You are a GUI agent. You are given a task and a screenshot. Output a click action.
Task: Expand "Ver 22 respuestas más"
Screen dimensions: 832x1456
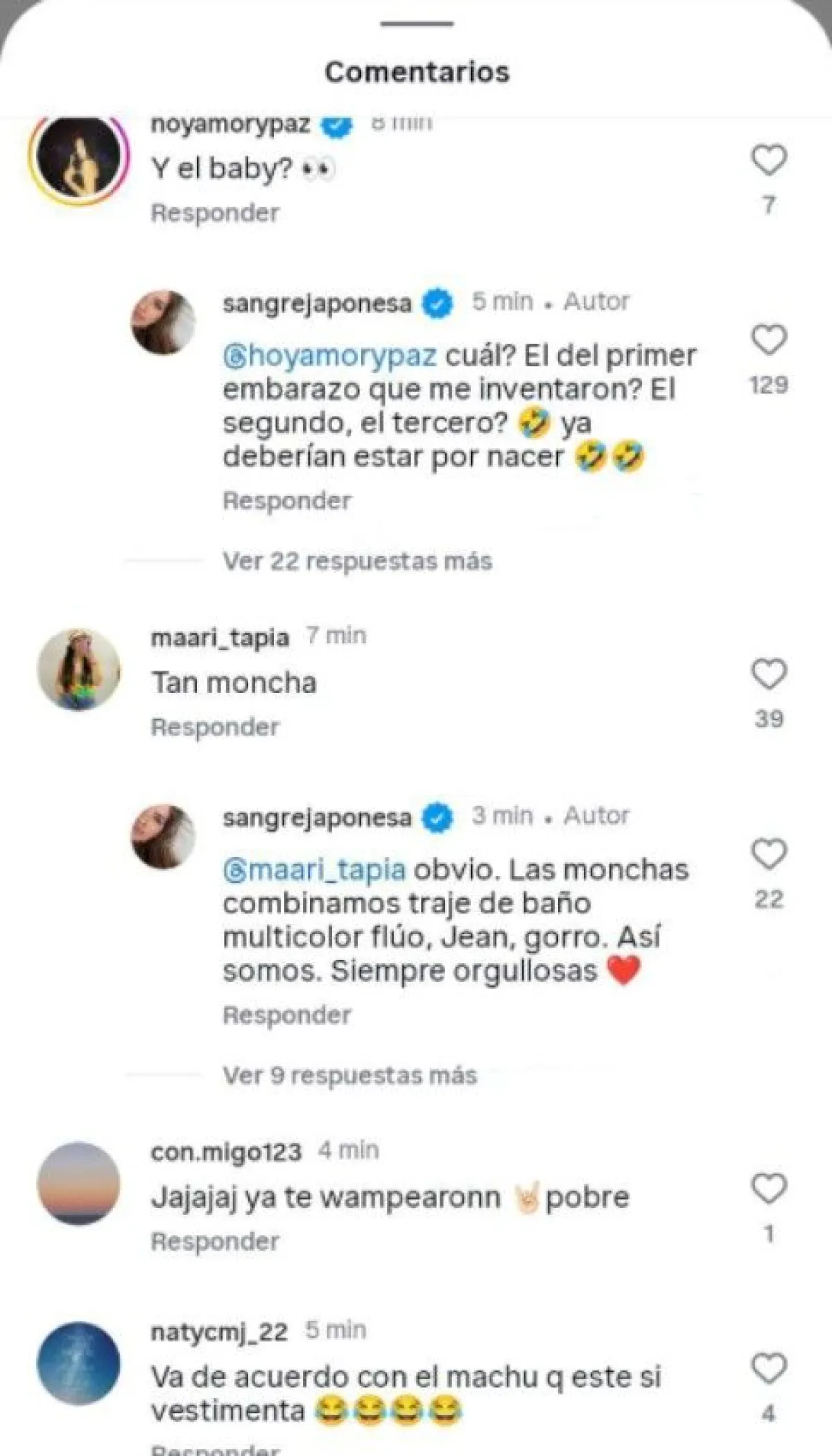[x=357, y=561]
